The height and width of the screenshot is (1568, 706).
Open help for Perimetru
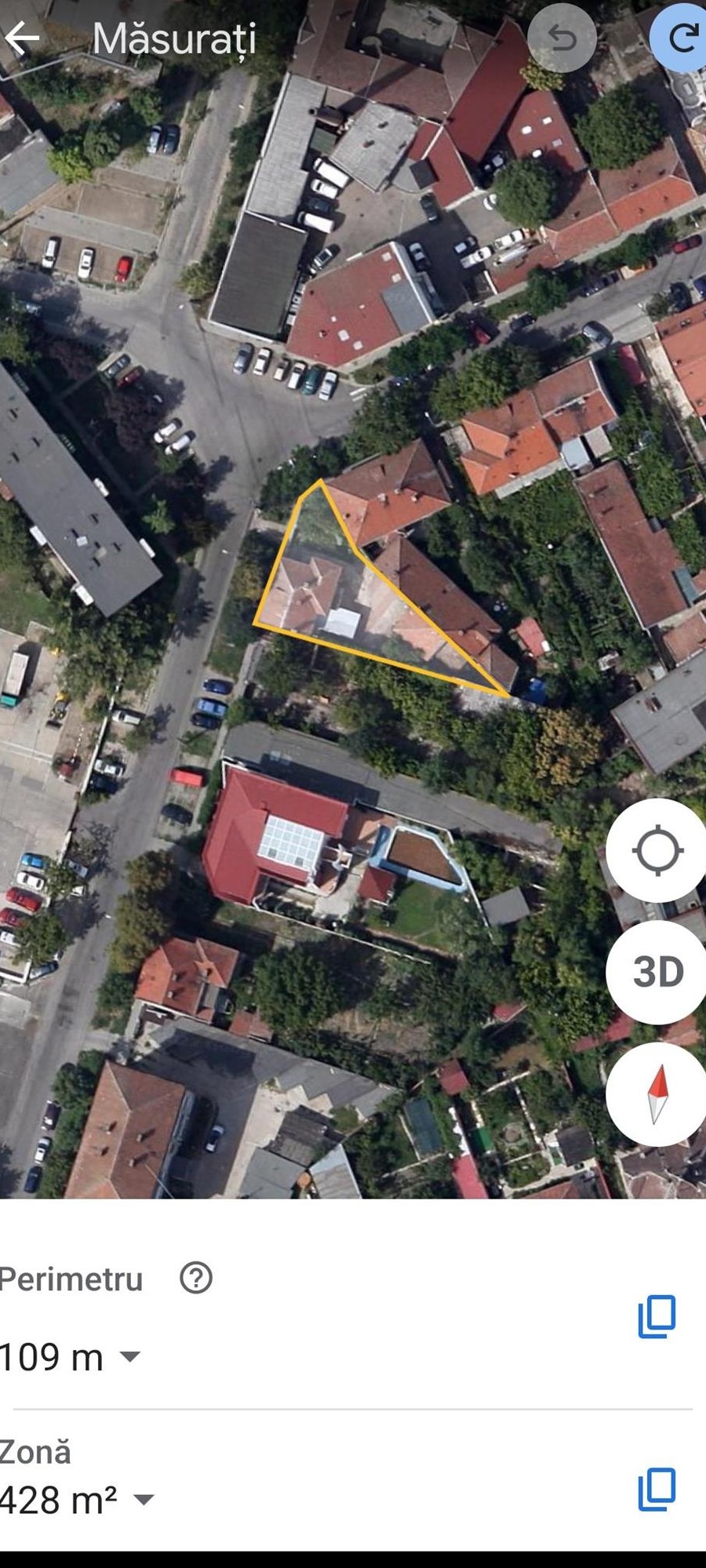click(196, 1278)
